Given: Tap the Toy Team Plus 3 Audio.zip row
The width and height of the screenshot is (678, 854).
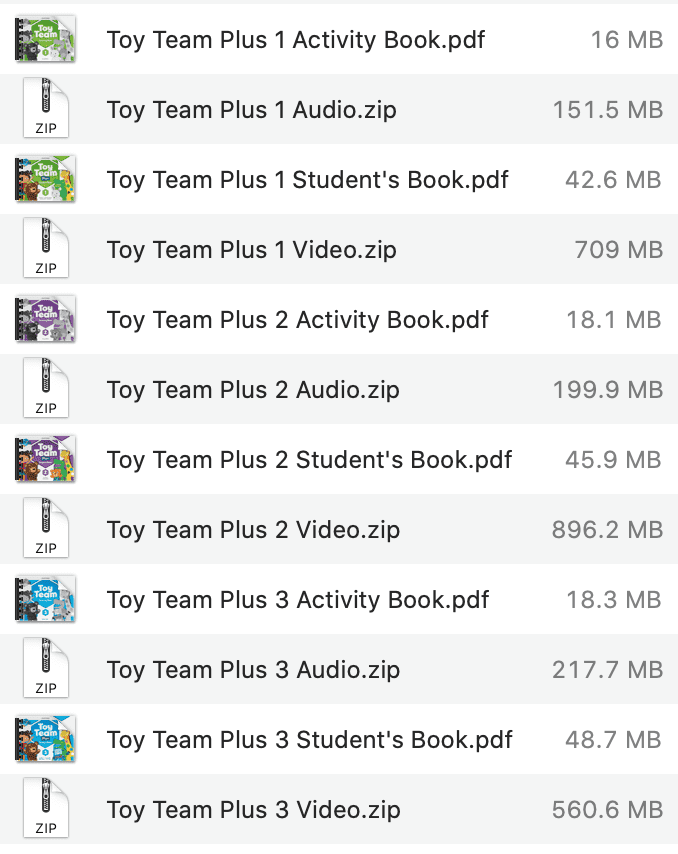Looking at the screenshot, I should coord(253,670).
